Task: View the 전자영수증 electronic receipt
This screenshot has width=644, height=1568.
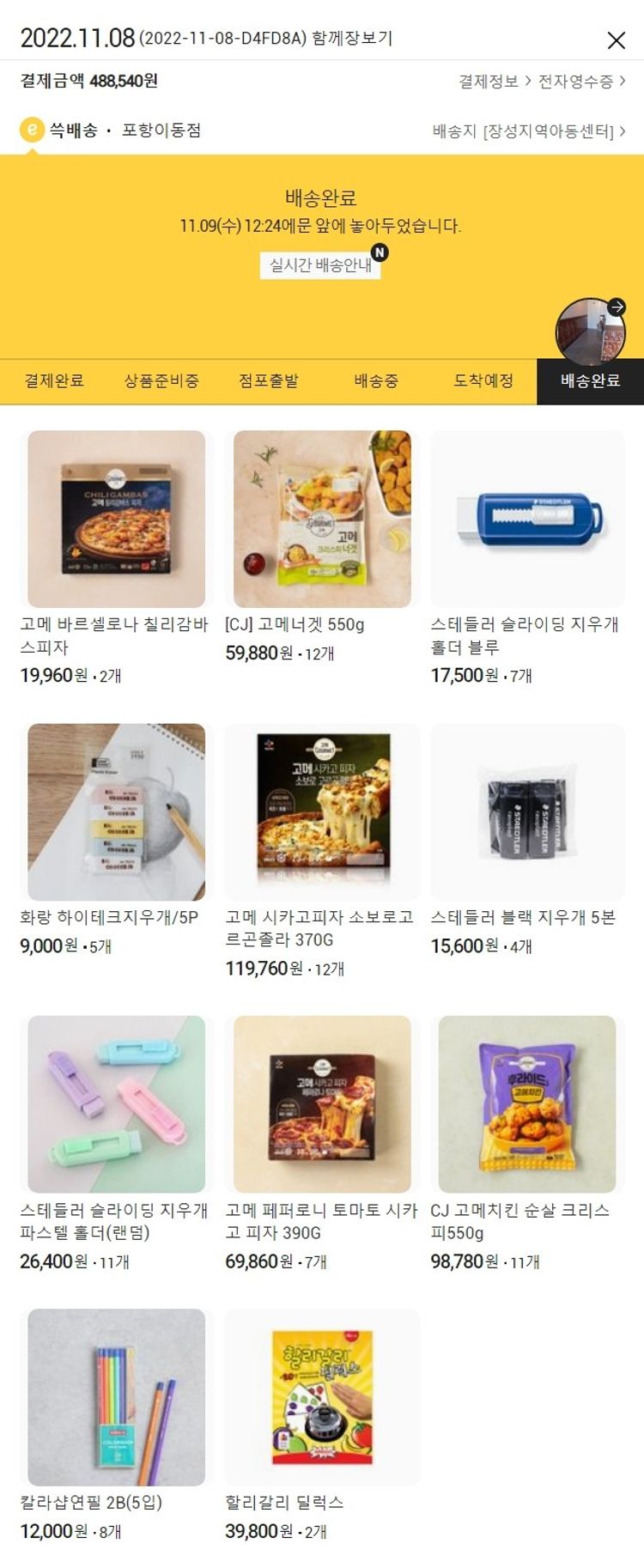Action: click(x=581, y=82)
